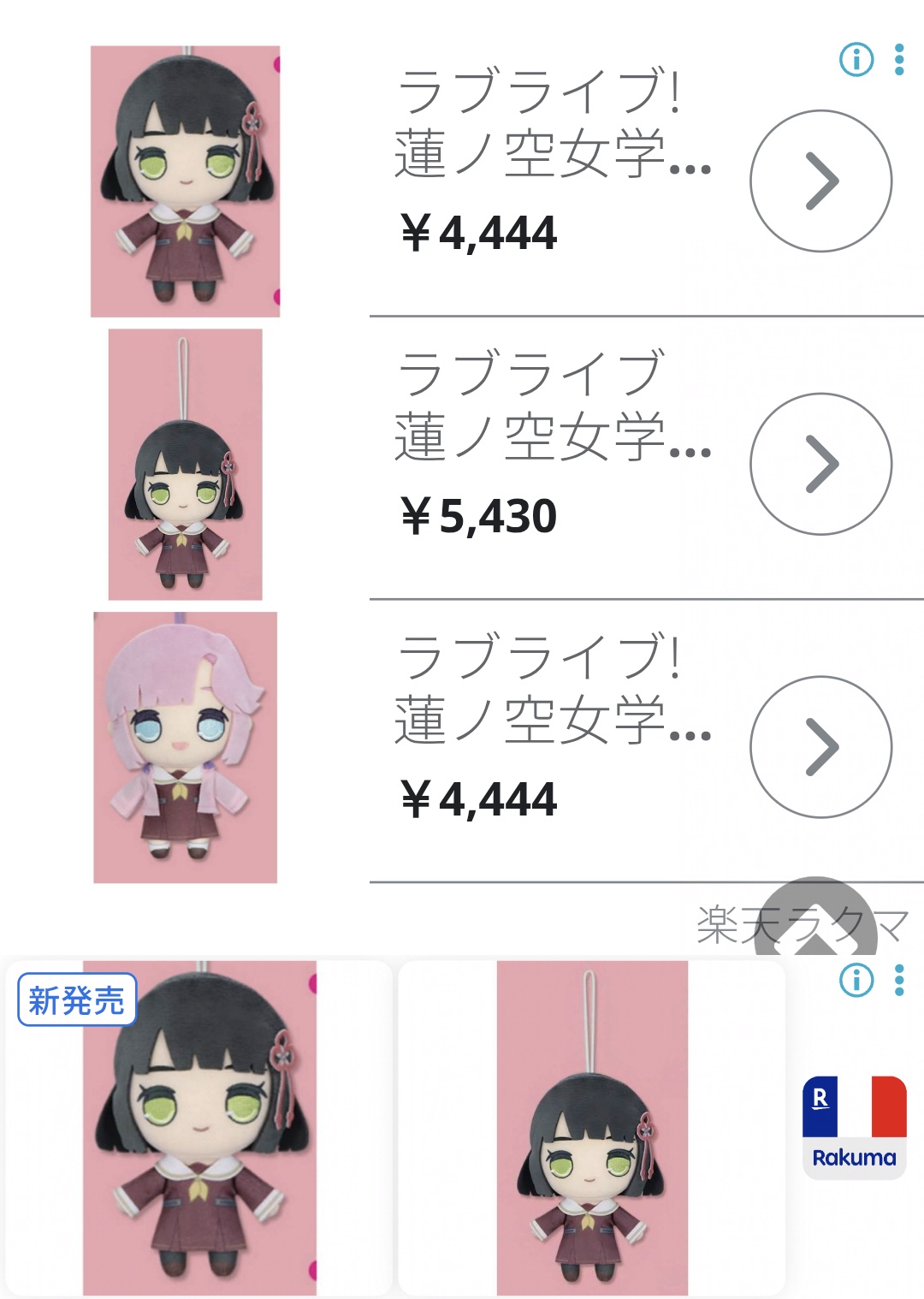Tap the Rakuma app logo
Screen dimensions: 924x1299
point(854,1126)
